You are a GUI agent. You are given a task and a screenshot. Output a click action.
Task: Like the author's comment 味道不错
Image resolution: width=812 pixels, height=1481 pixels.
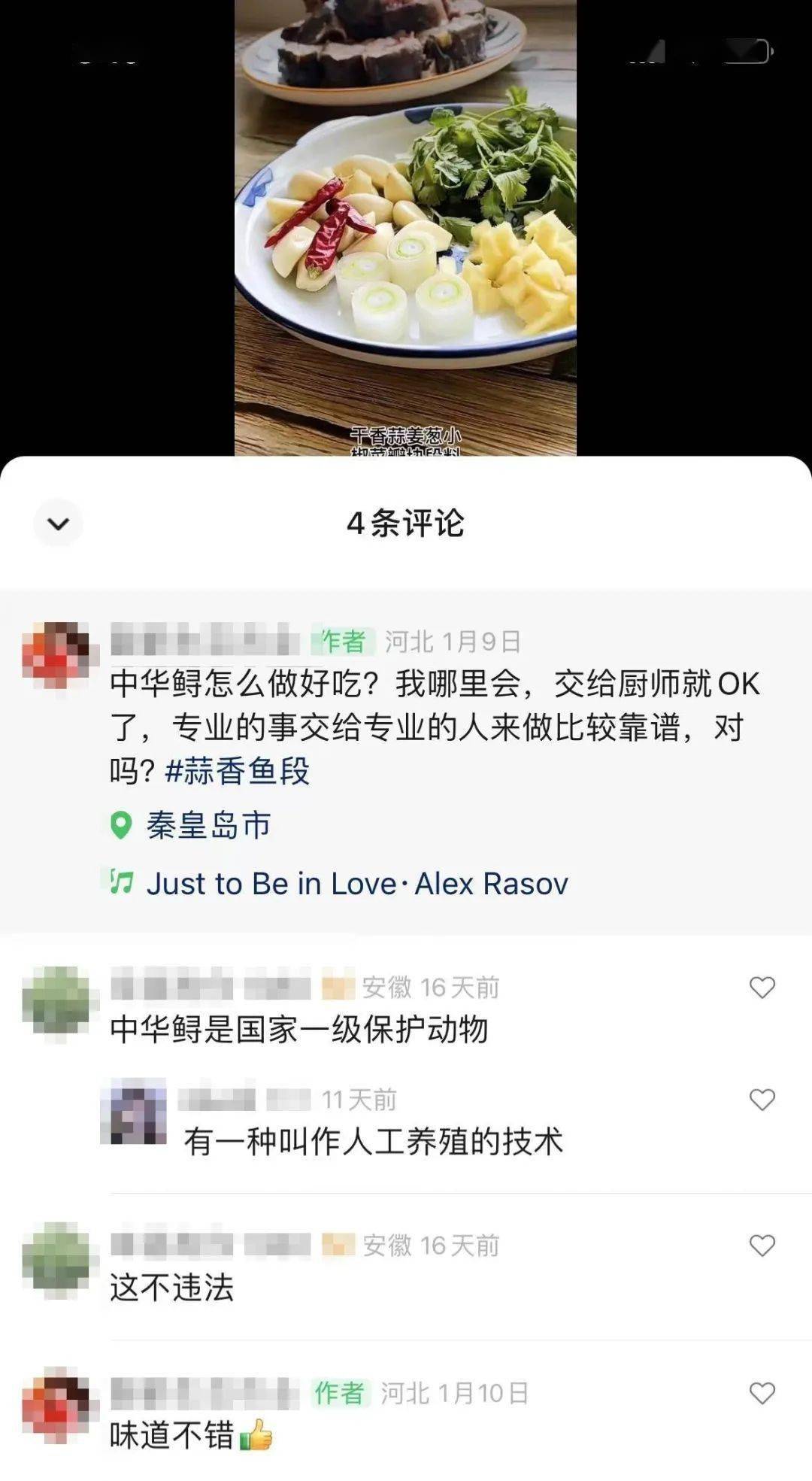tap(762, 1394)
